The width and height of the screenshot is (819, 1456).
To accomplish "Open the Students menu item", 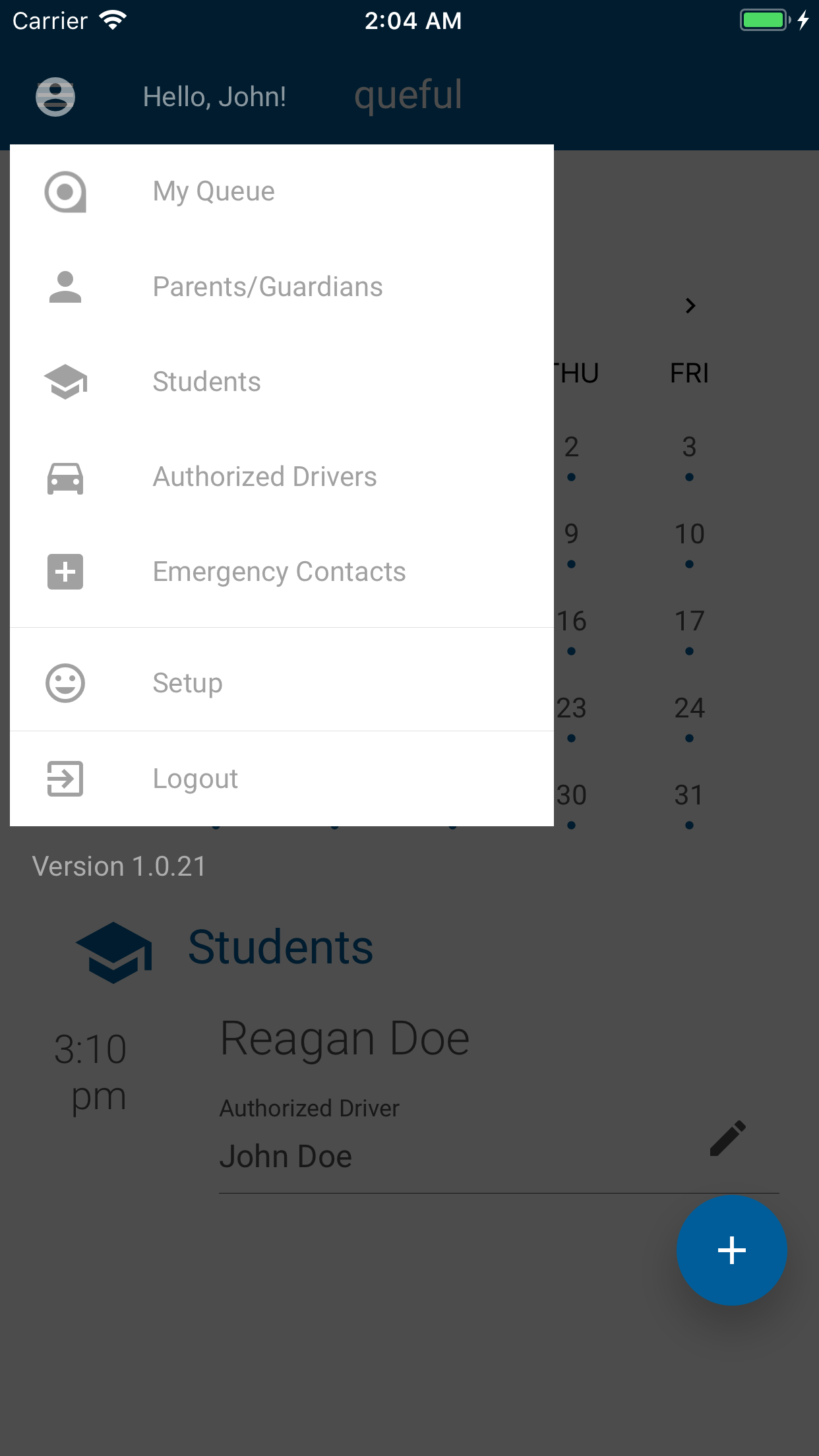I will (x=206, y=382).
